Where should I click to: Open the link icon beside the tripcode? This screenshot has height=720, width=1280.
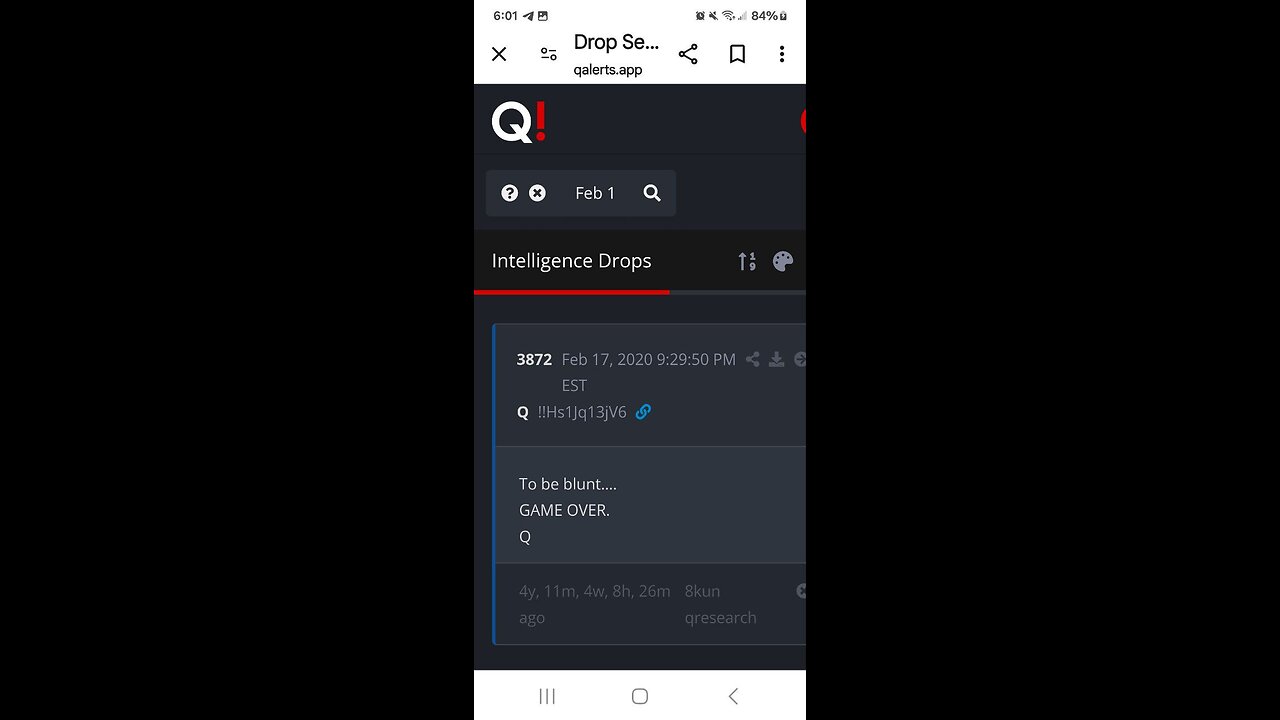pos(643,412)
